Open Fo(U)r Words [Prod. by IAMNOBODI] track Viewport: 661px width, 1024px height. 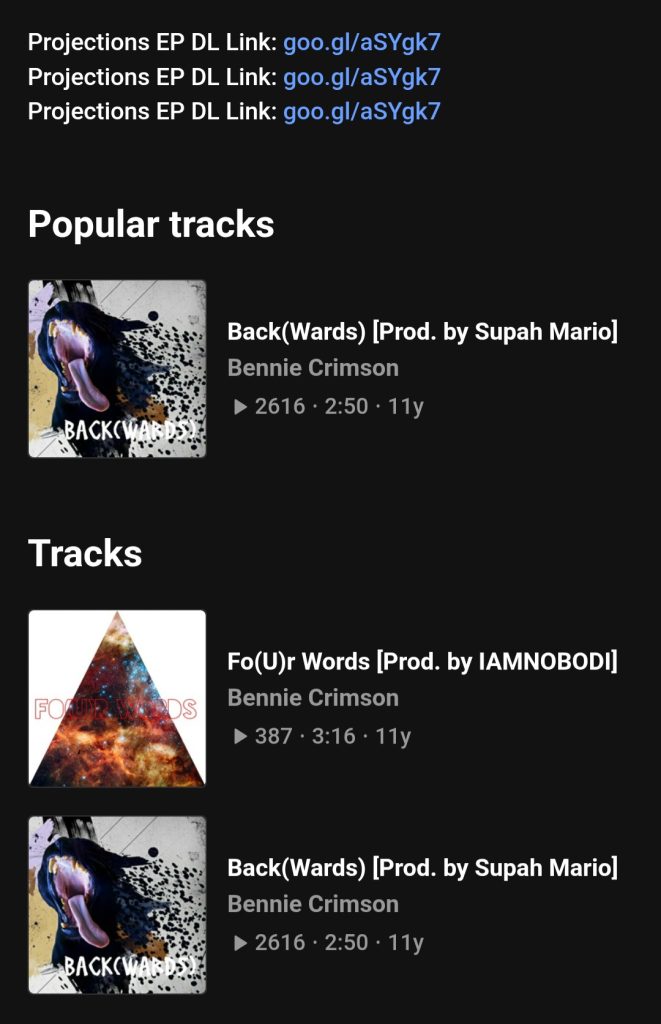pos(422,662)
